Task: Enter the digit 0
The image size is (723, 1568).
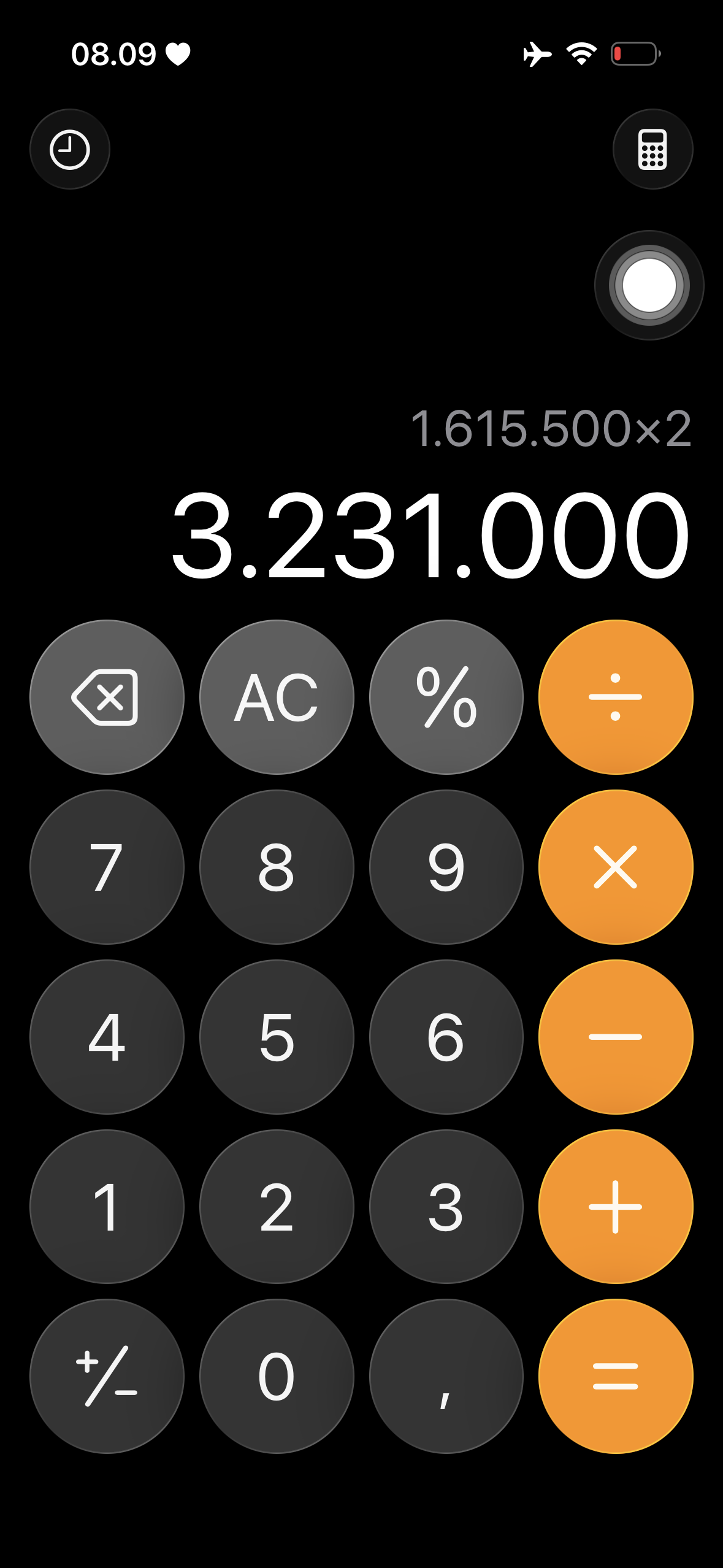Action: (x=277, y=1376)
